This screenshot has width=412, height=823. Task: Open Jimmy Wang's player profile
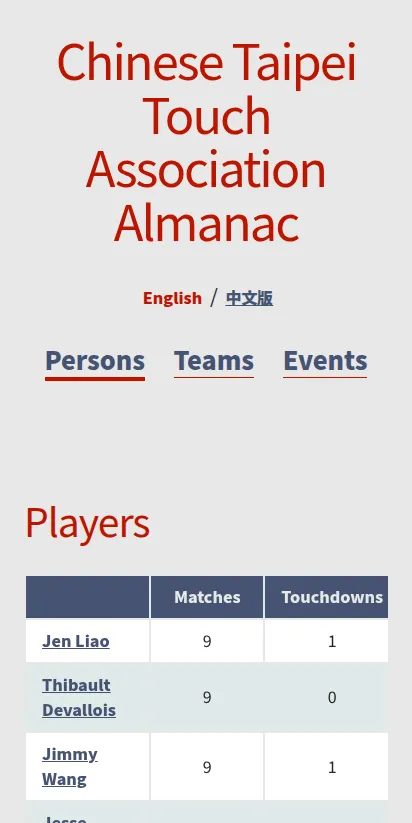(69, 766)
